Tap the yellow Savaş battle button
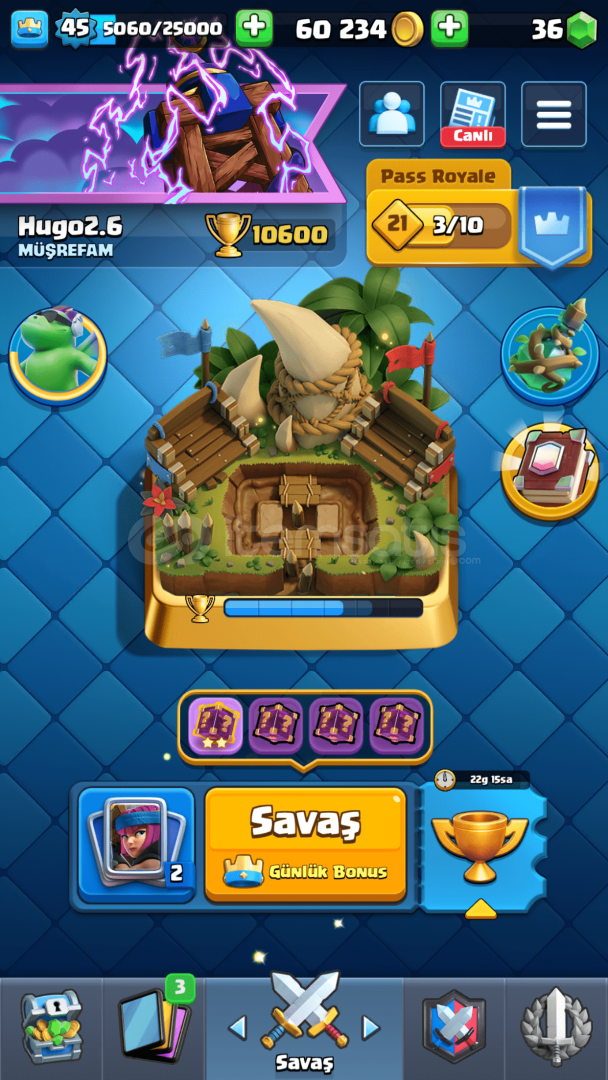The width and height of the screenshot is (608, 1080). click(x=306, y=845)
